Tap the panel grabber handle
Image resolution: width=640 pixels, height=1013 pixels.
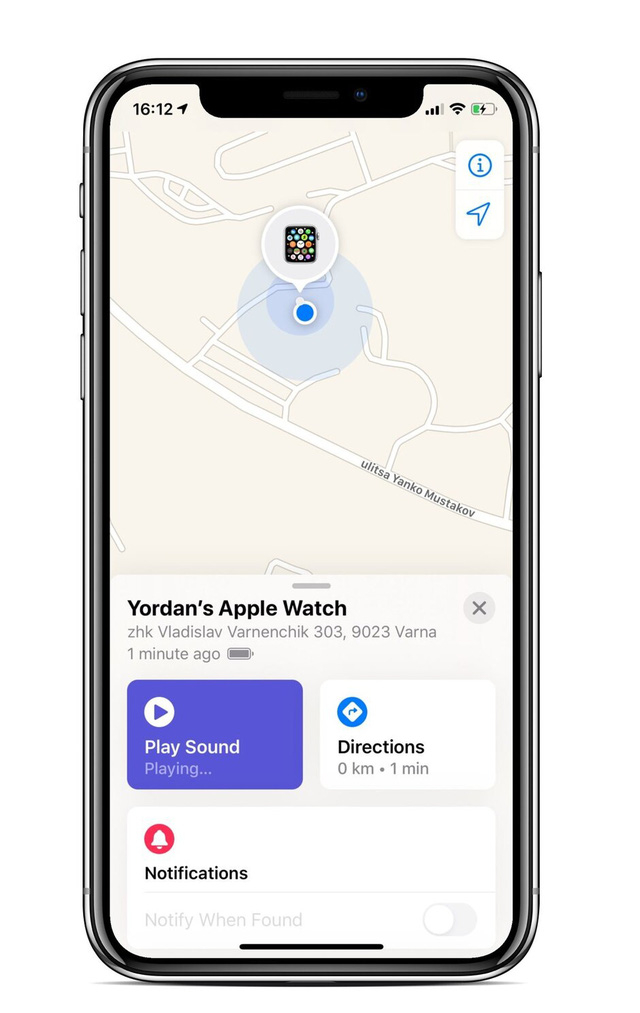[313, 585]
